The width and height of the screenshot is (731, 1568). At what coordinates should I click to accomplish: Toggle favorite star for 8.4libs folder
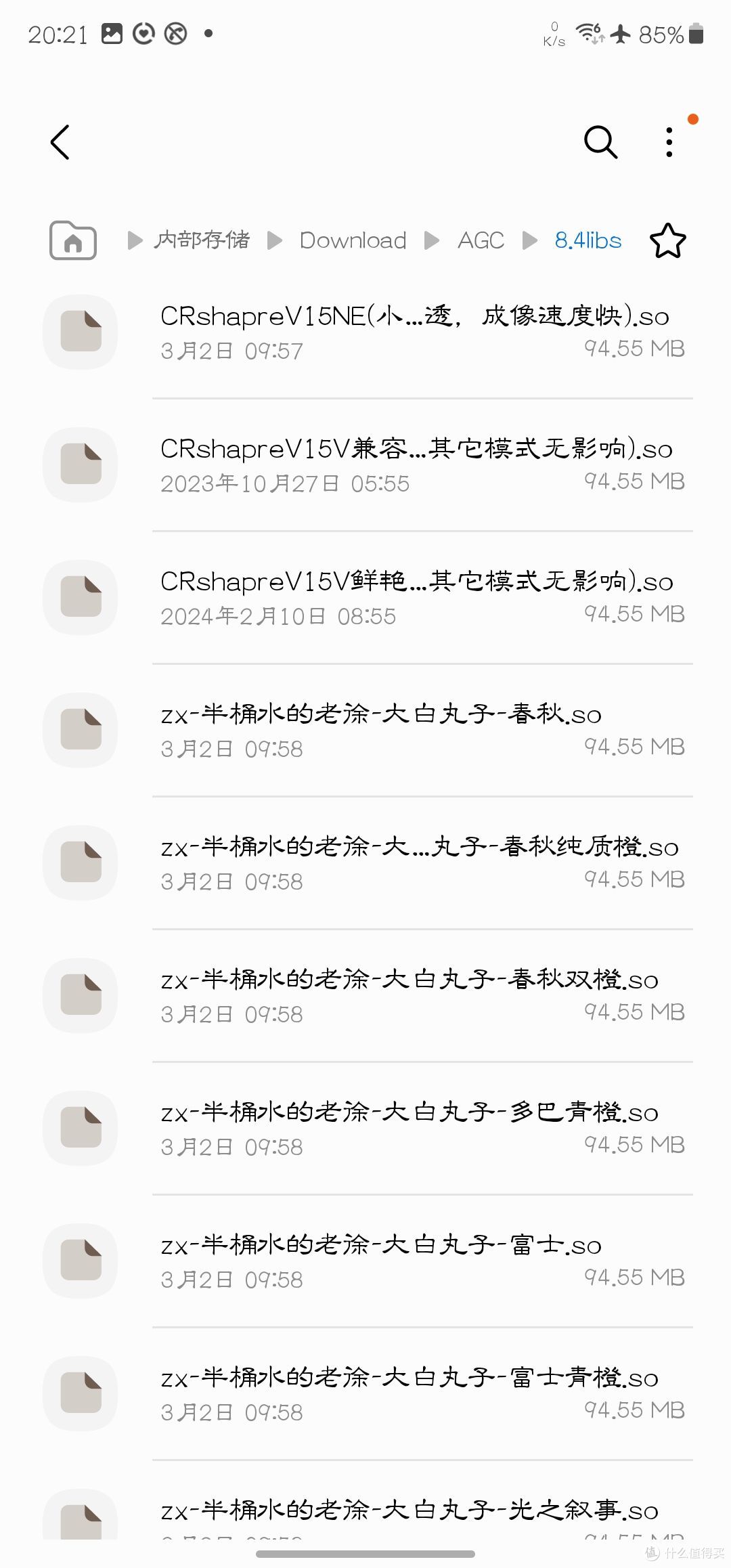click(667, 240)
